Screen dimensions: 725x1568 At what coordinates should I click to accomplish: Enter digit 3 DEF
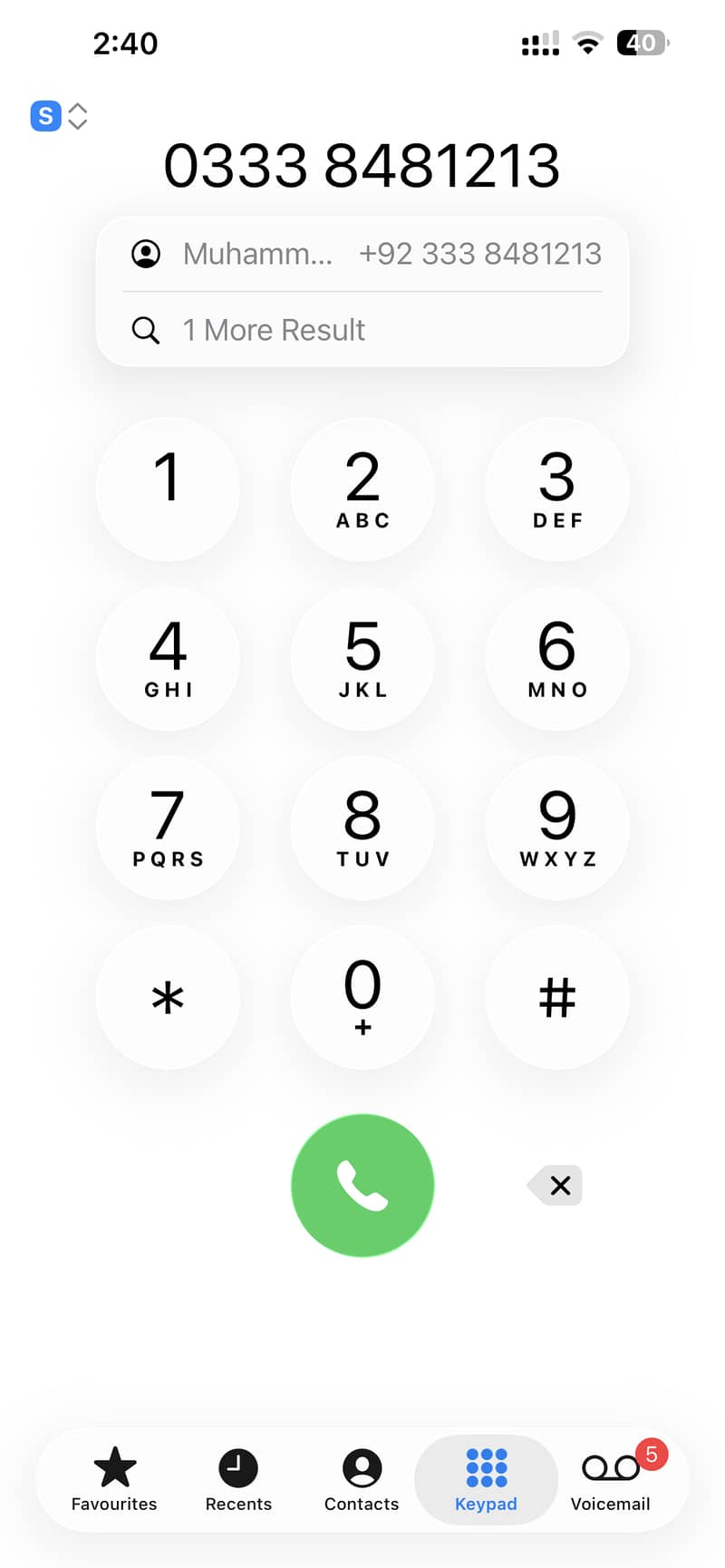coord(556,489)
